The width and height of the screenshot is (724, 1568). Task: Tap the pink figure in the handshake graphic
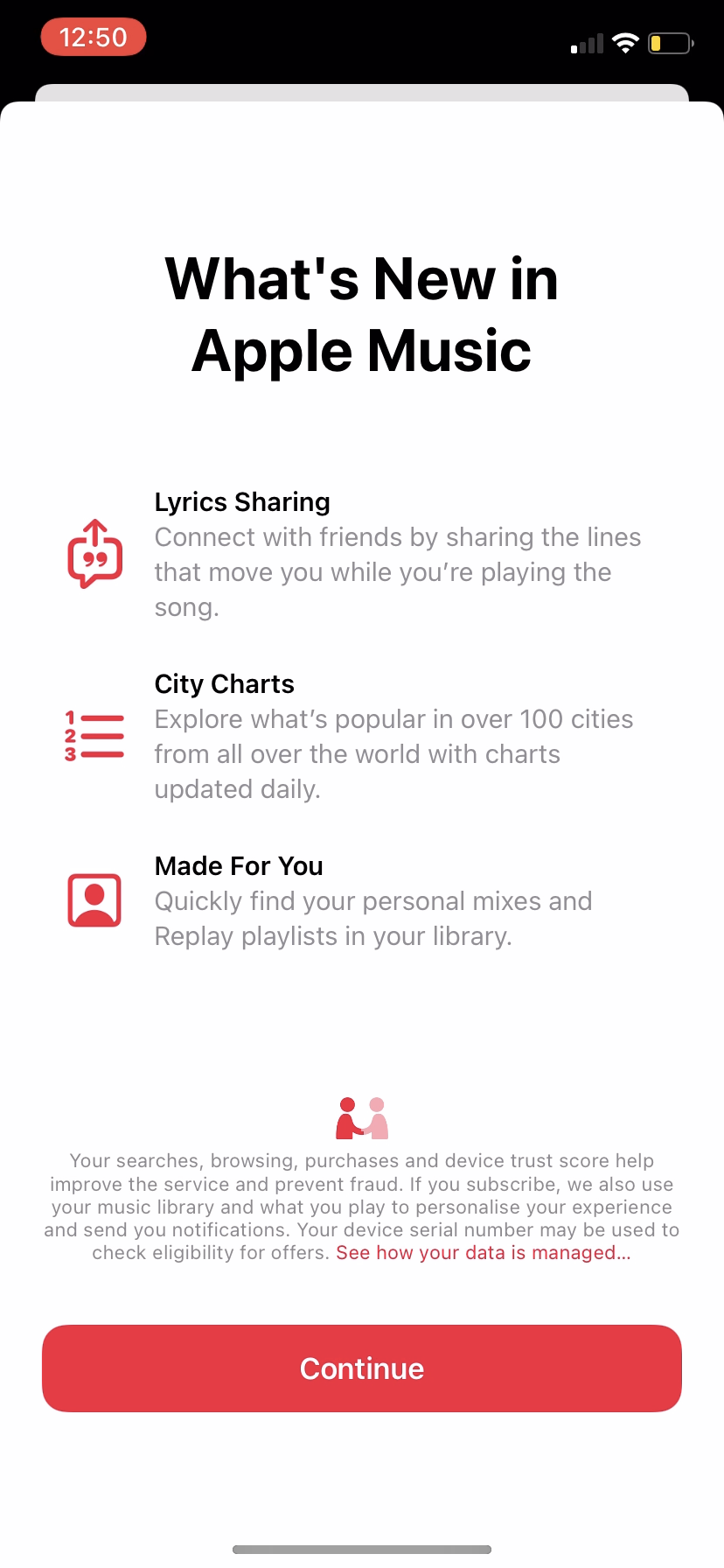coord(376,1116)
